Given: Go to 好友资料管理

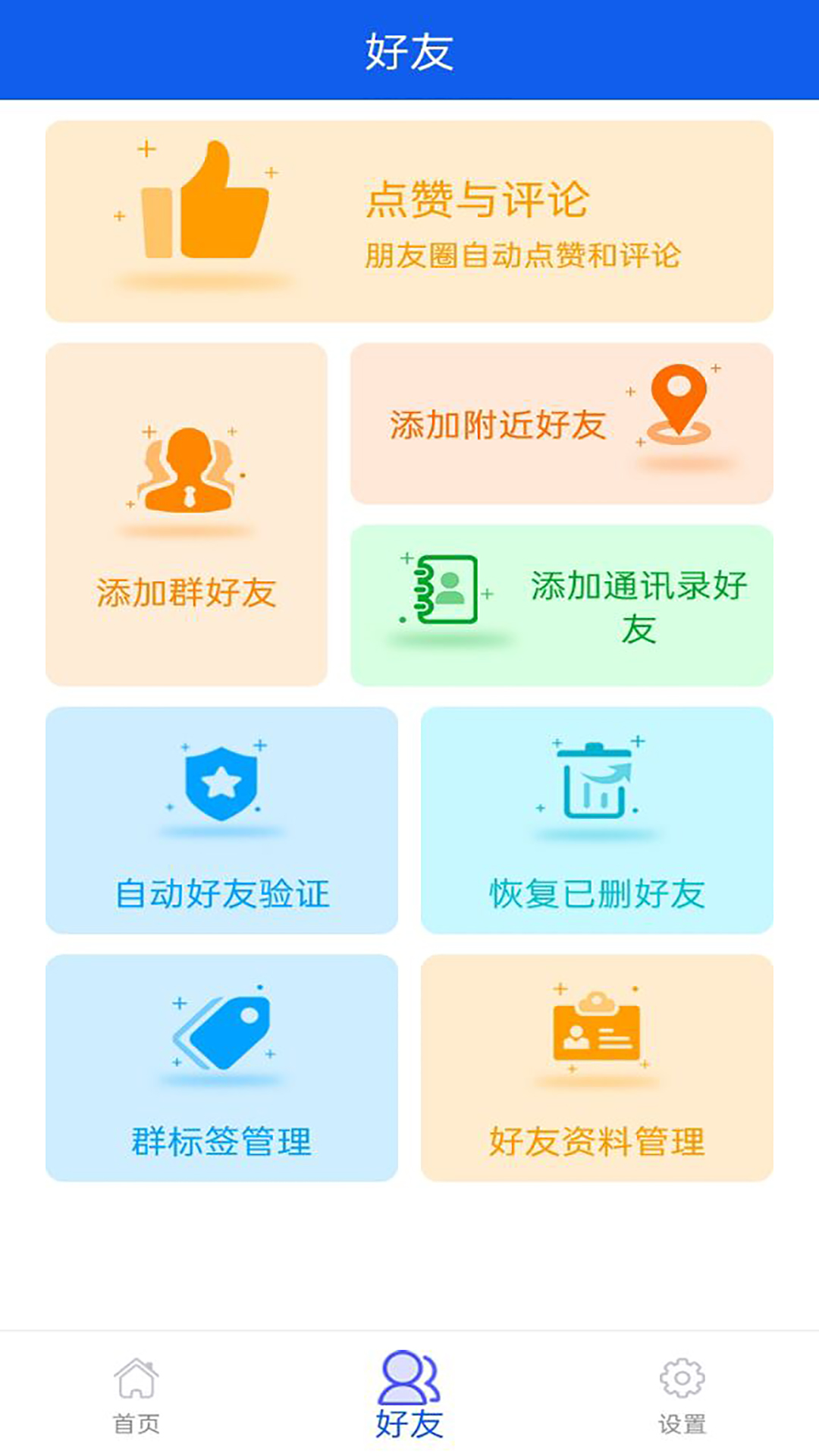Looking at the screenshot, I should [597, 1068].
